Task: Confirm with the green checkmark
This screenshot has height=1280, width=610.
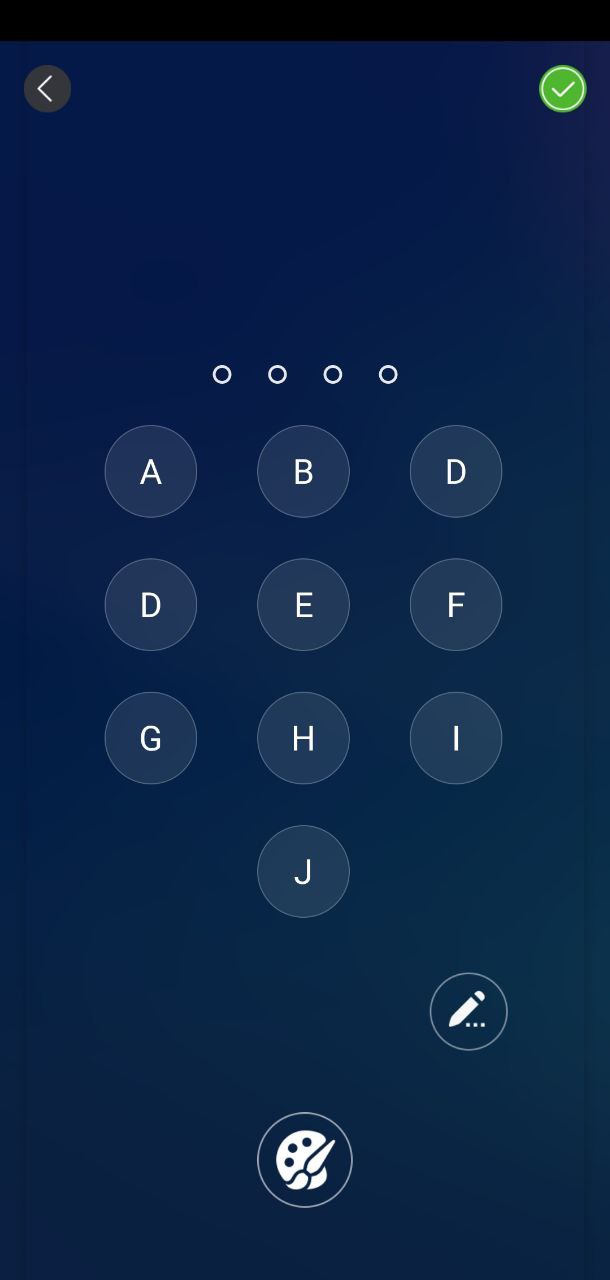Action: pos(562,89)
